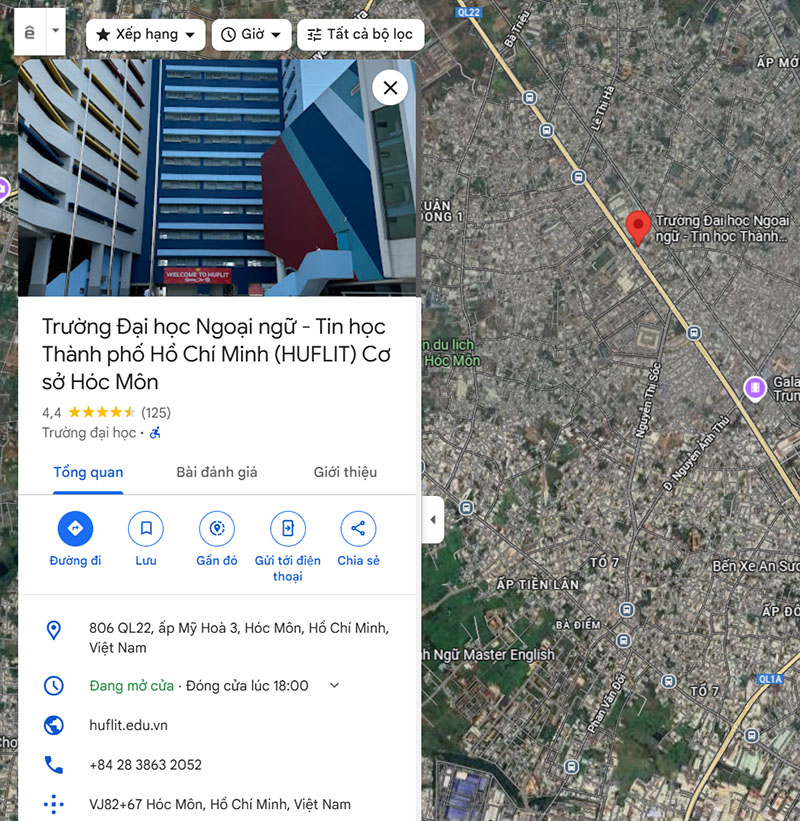Switch to the Giới thiệu tab
The width and height of the screenshot is (800, 821).
[x=345, y=472]
